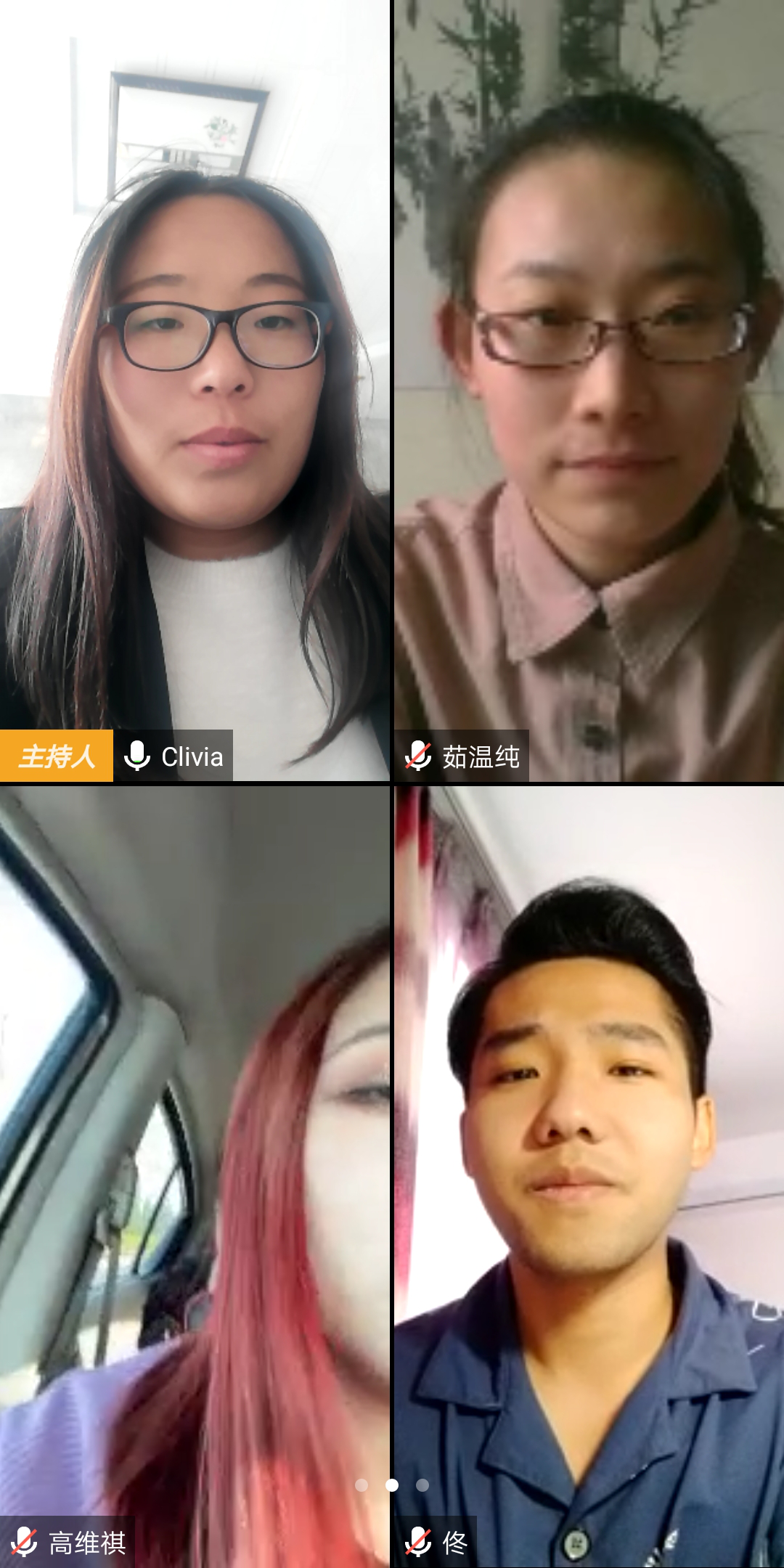Open the video tile labeled 佟

point(588,1176)
